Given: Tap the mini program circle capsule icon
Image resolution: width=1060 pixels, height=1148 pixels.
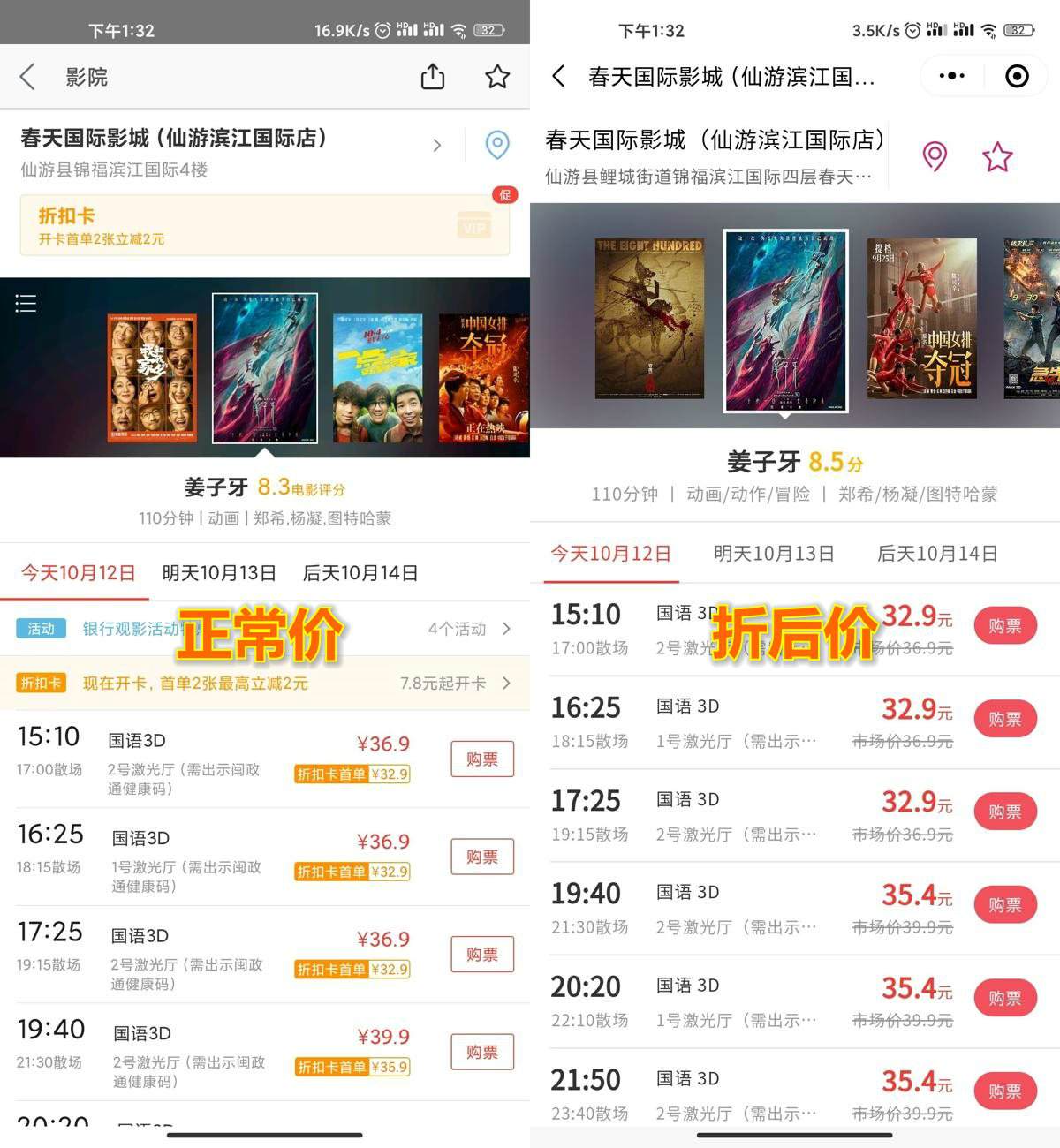Looking at the screenshot, I should 1016,76.
